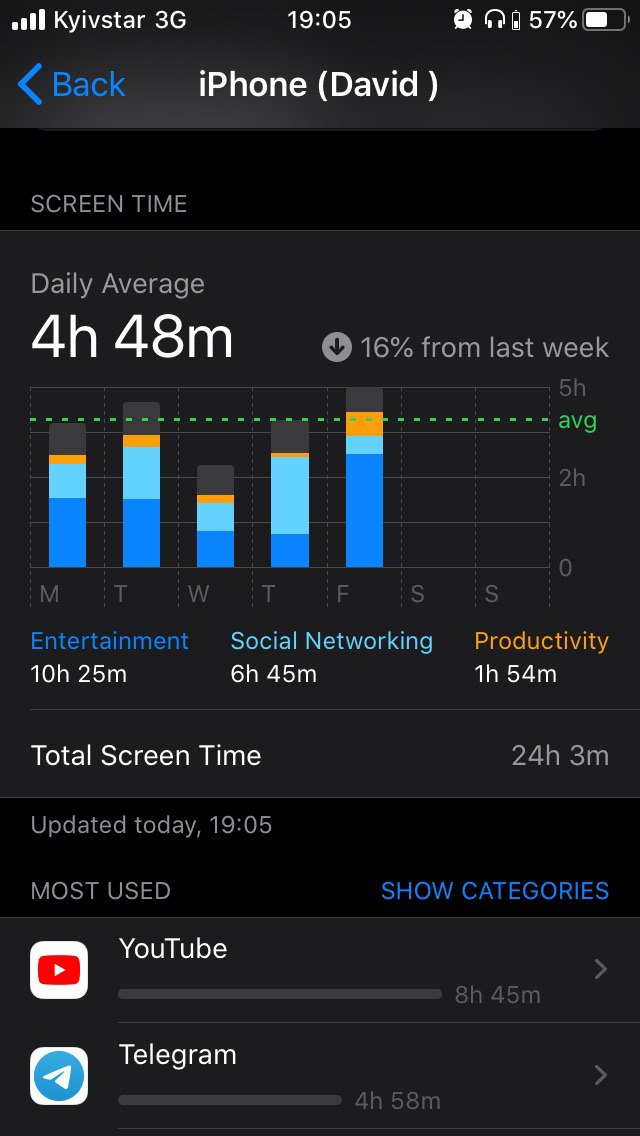Viewport: 640px width, 1136px height.
Task: Open YouTube usage details
Action: click(320, 970)
